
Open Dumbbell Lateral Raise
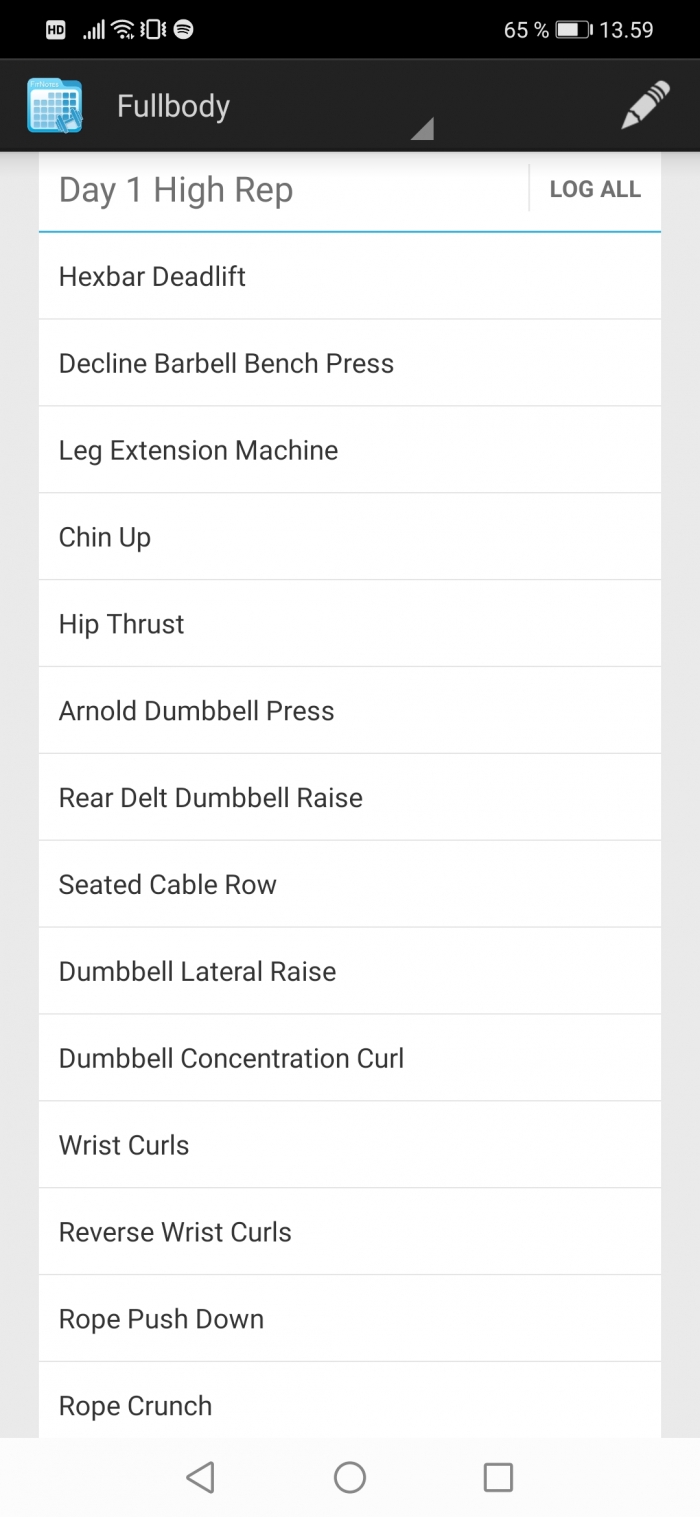(x=350, y=971)
